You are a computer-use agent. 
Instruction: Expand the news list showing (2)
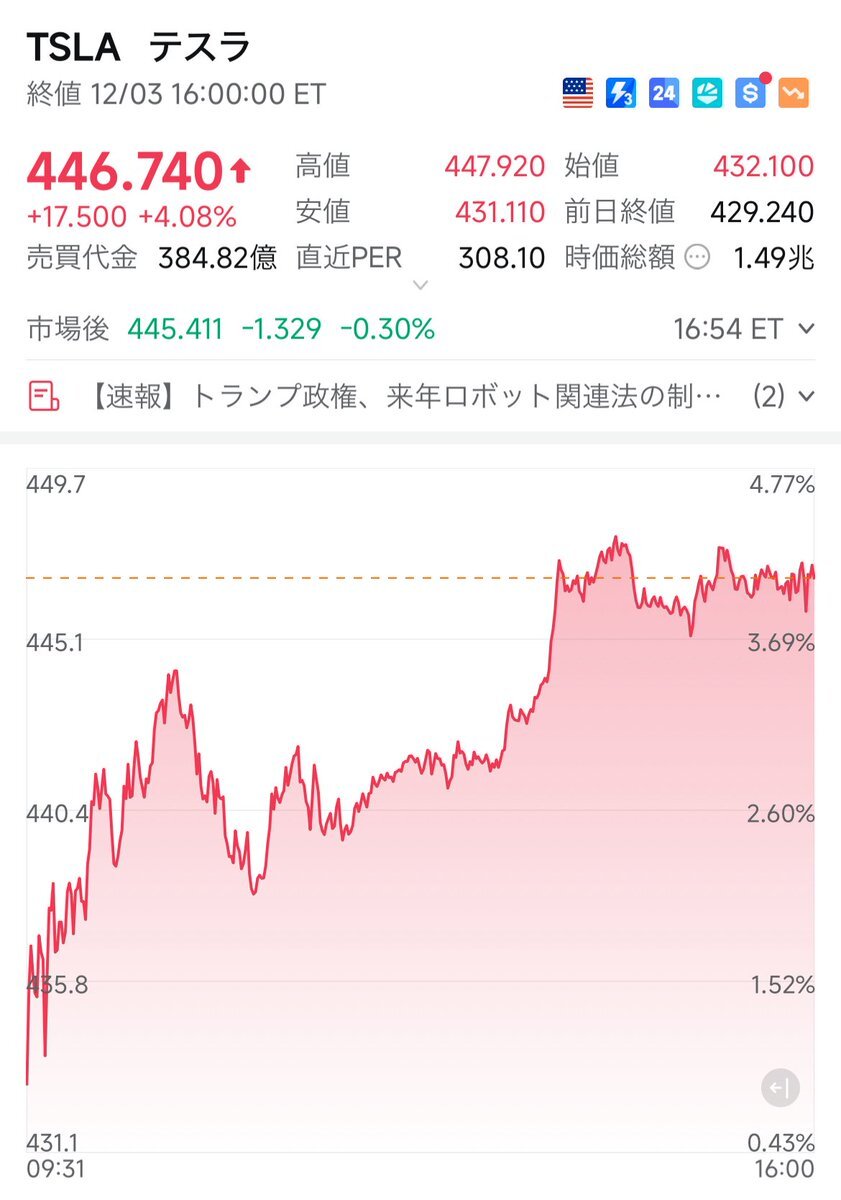coord(783,396)
